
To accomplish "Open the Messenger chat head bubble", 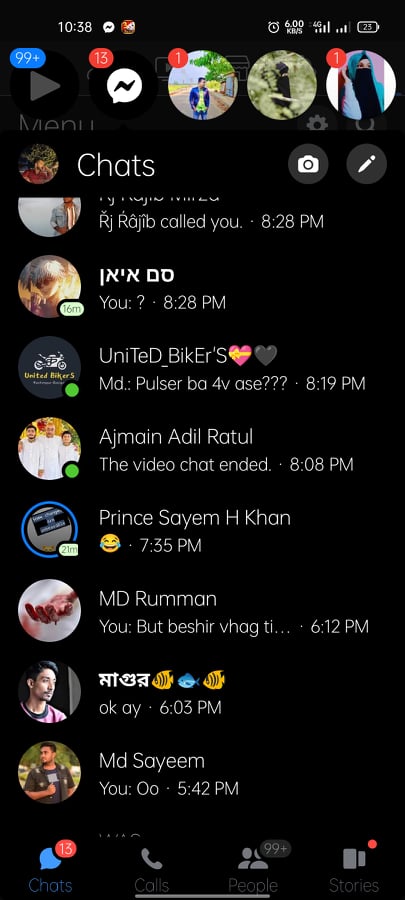I will click(x=124, y=86).
